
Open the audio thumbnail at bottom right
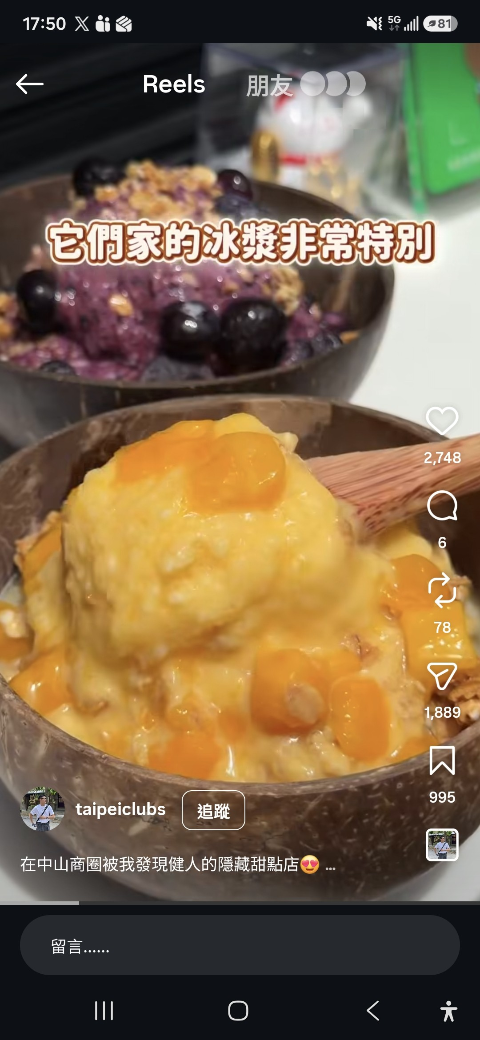pos(442,844)
